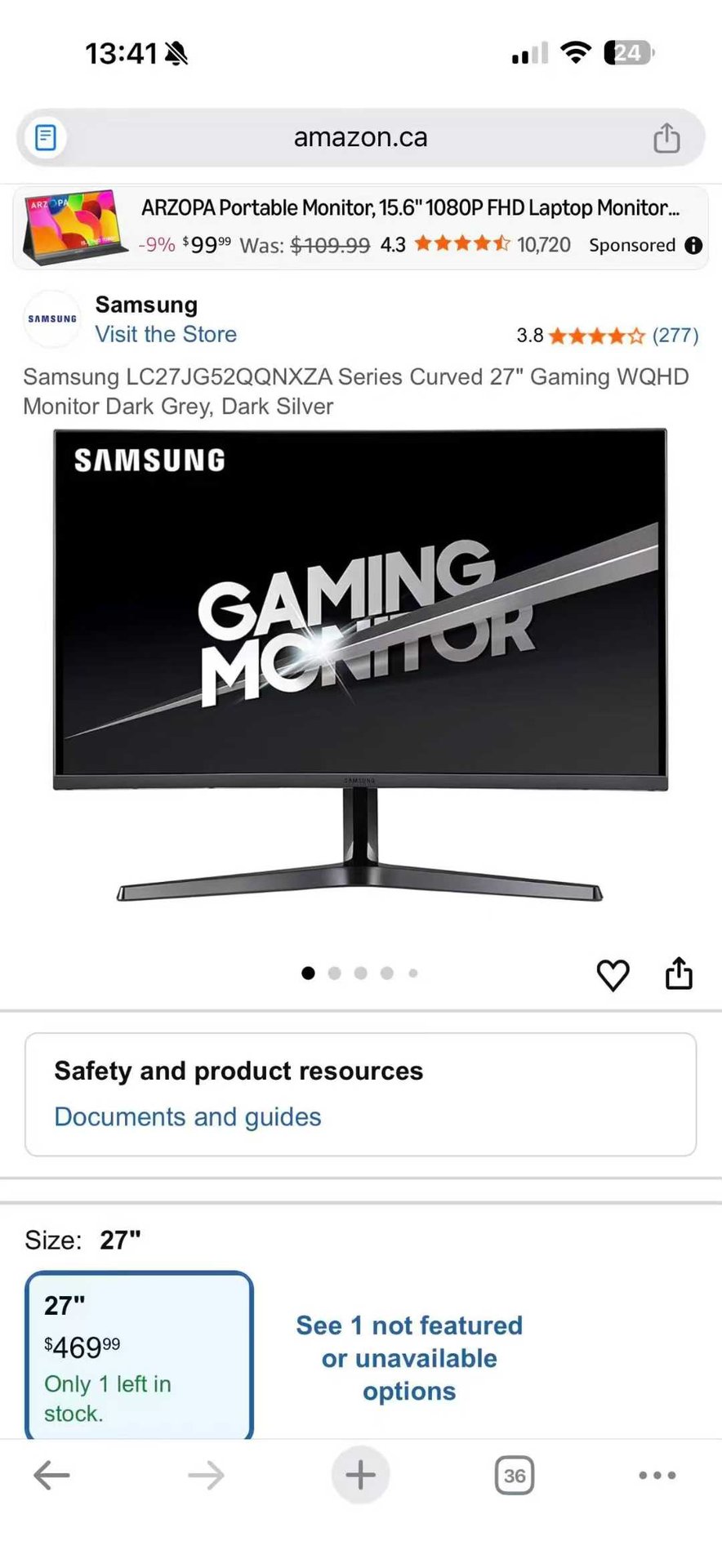Open the sponsored ARZOPA Portable Monitor ad

[408, 208]
